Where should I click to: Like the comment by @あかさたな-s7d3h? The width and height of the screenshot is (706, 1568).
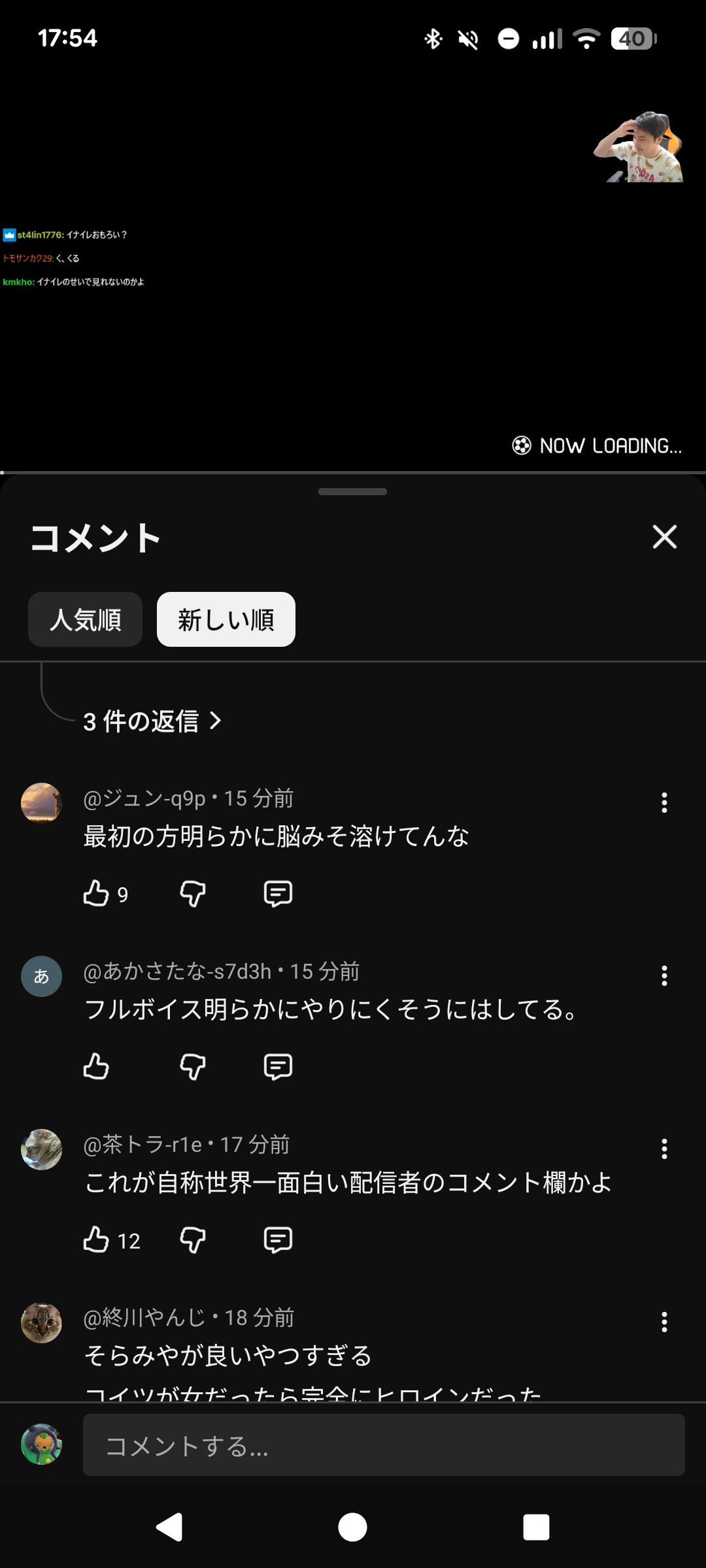96,1066
